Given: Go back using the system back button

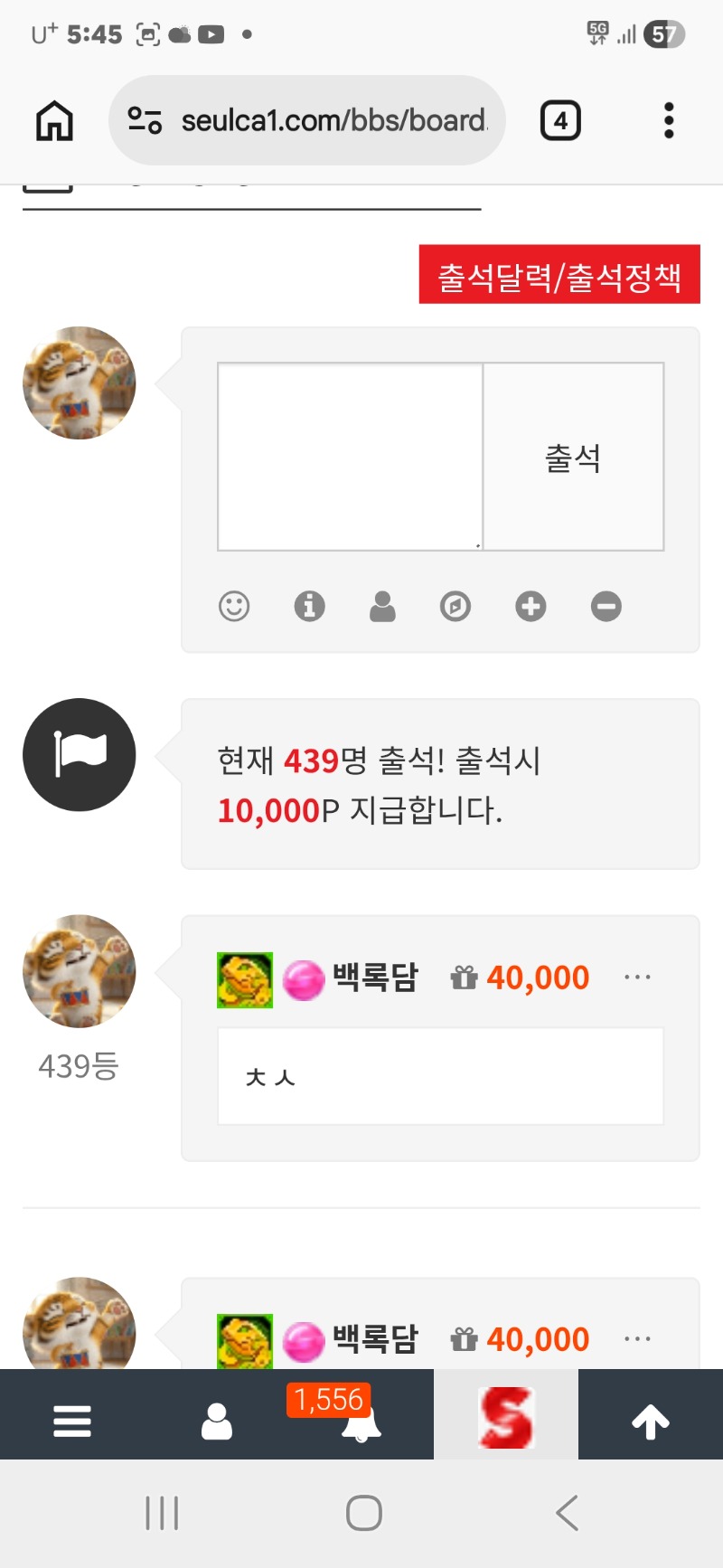Looking at the screenshot, I should pyautogui.click(x=568, y=1513).
